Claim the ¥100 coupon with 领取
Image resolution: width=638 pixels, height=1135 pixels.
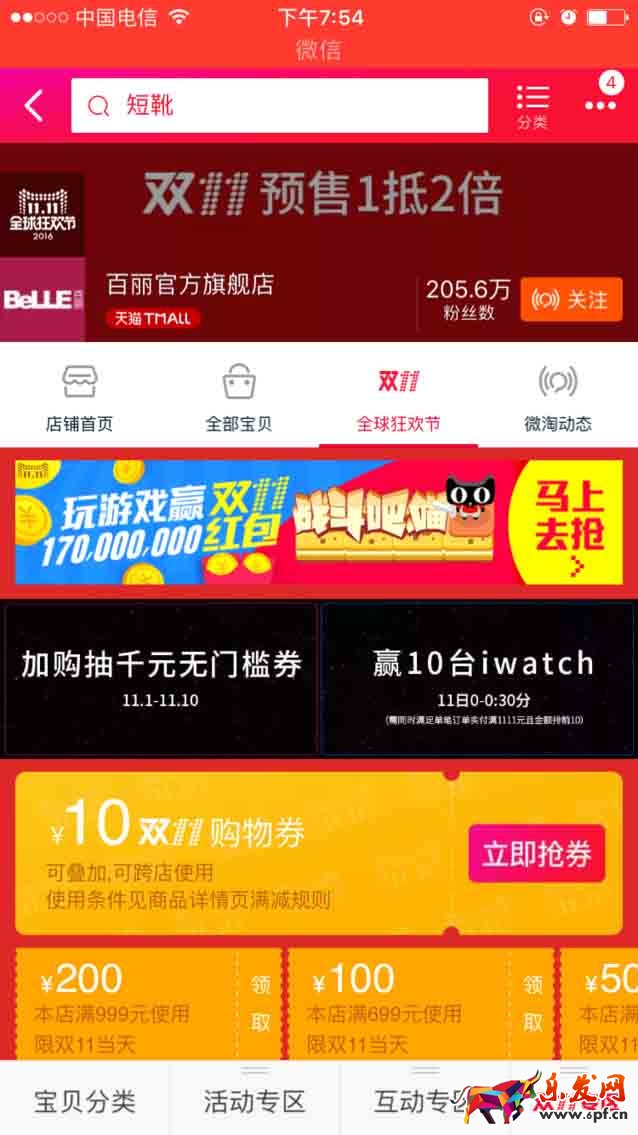pos(533,1003)
